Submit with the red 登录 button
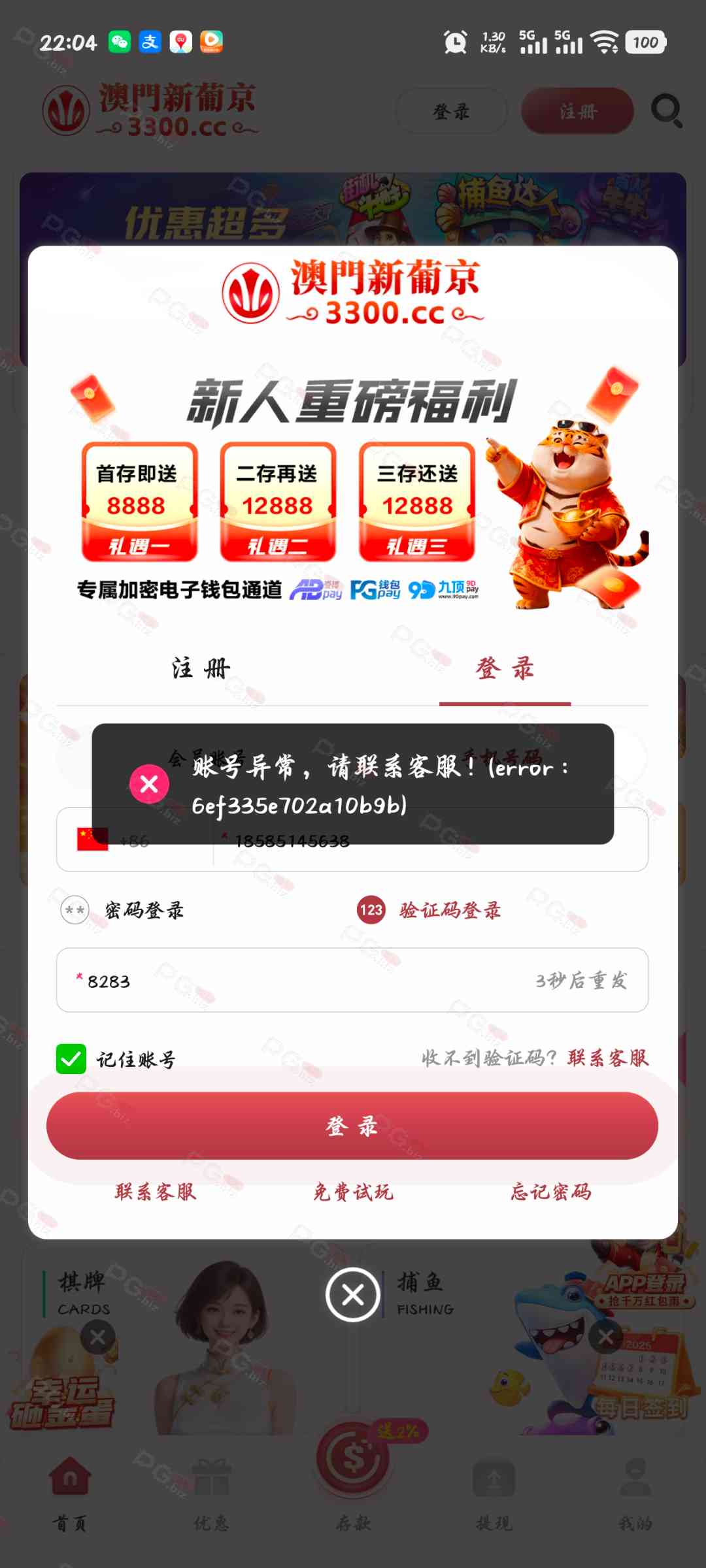Viewport: 706px width, 1568px height. tap(352, 1126)
